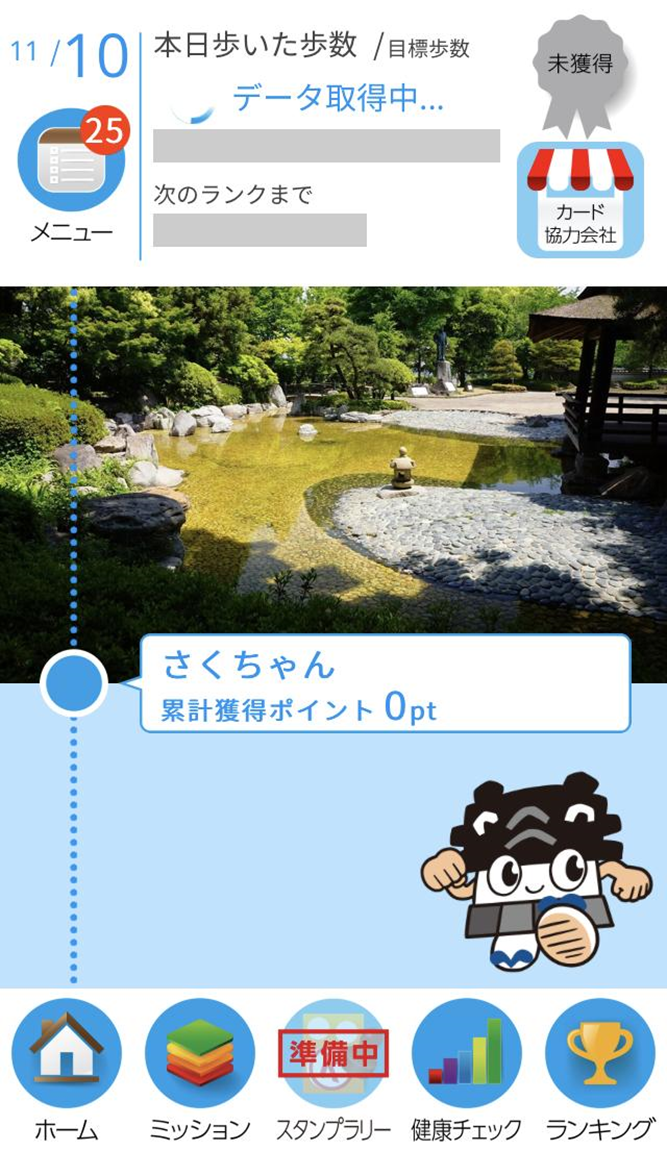The width and height of the screenshot is (667, 1151).
Task: Tap the さくちゃん points card
Action: click(x=385, y=683)
